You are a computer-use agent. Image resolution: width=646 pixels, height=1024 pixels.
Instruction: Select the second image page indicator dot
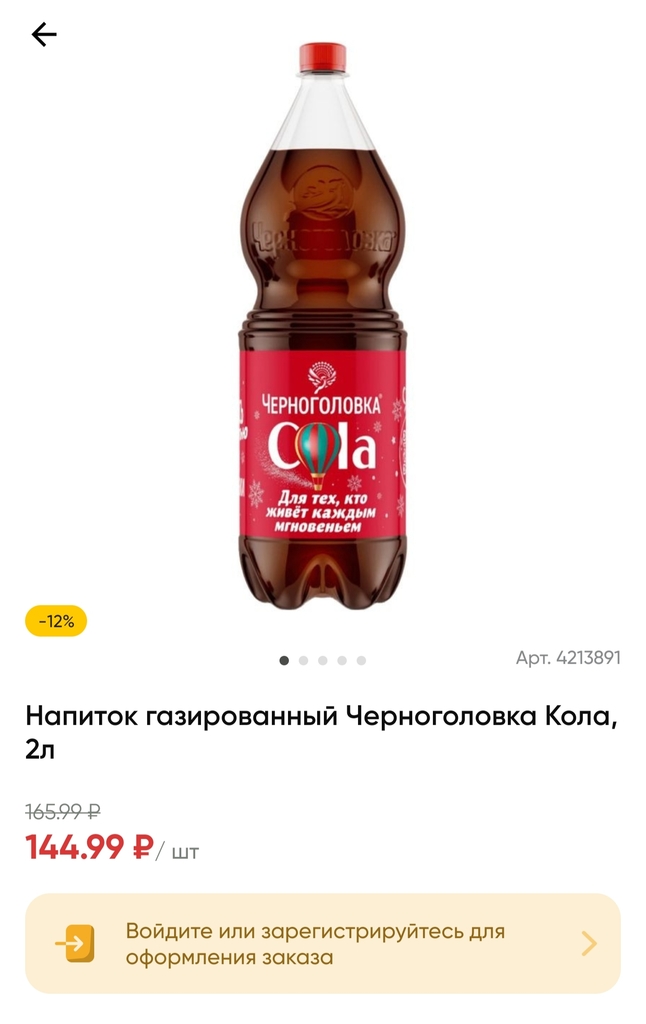click(303, 660)
